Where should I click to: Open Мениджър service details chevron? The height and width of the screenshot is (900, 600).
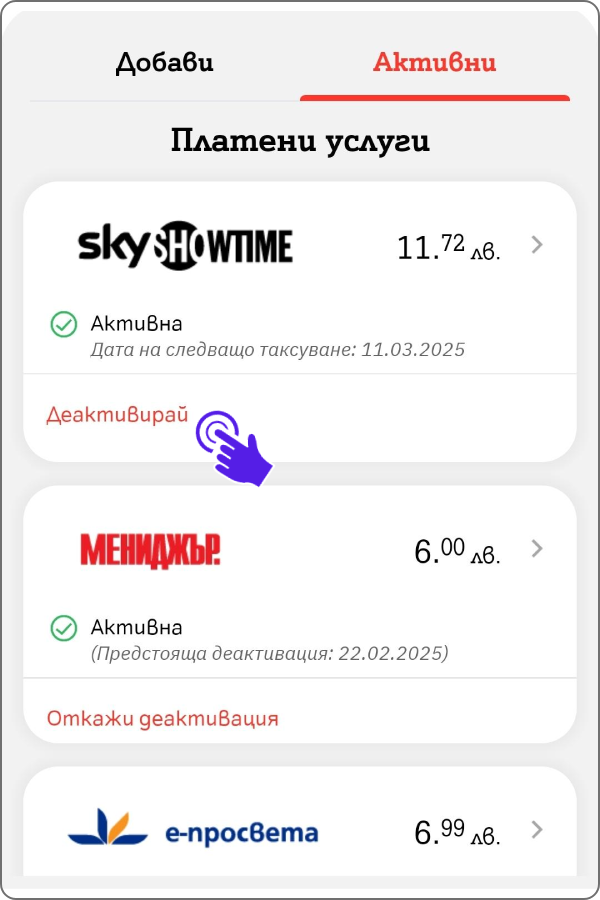[537, 548]
